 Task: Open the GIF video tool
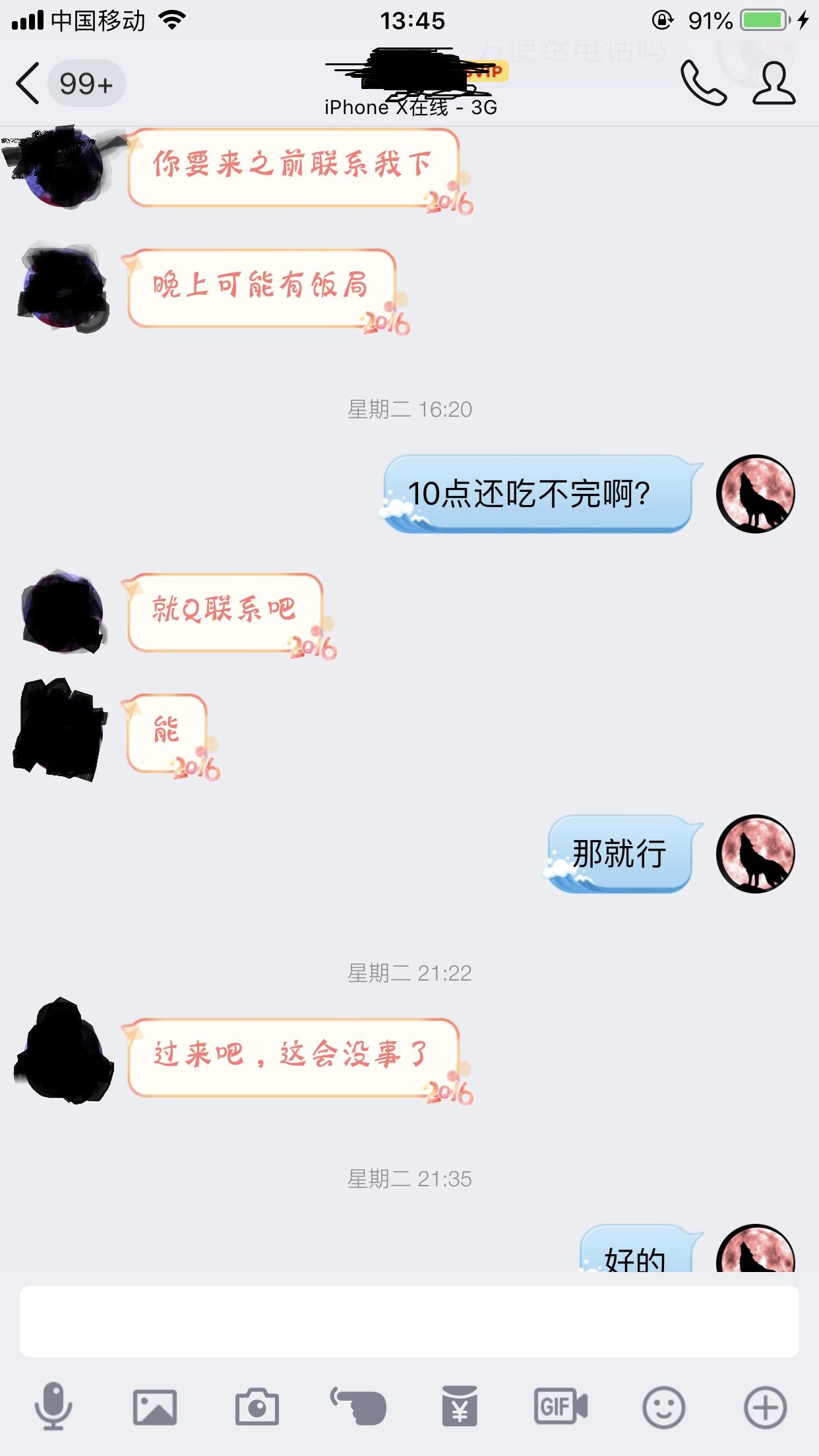tap(561, 1407)
